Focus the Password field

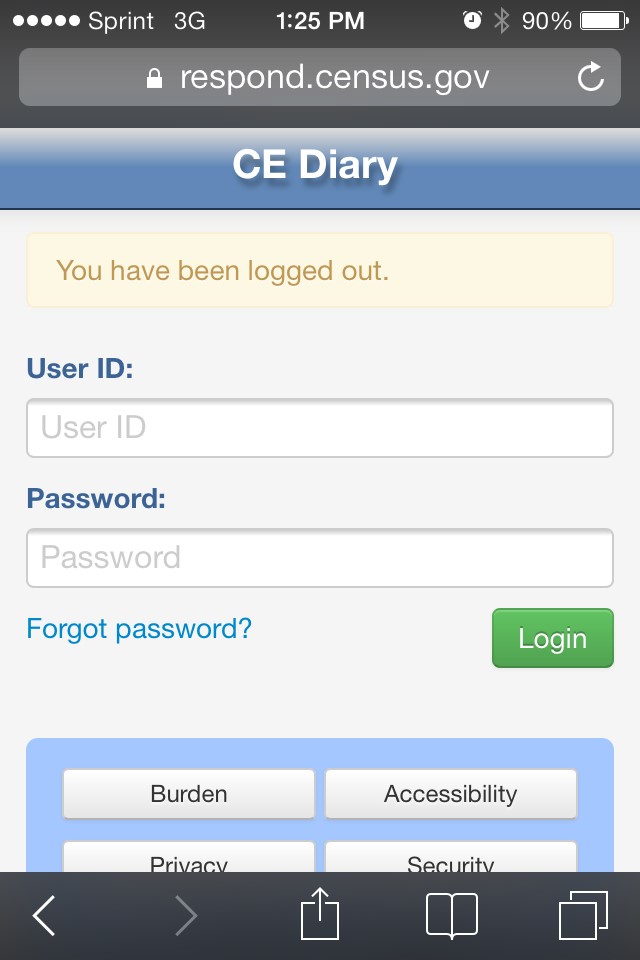tap(319, 558)
